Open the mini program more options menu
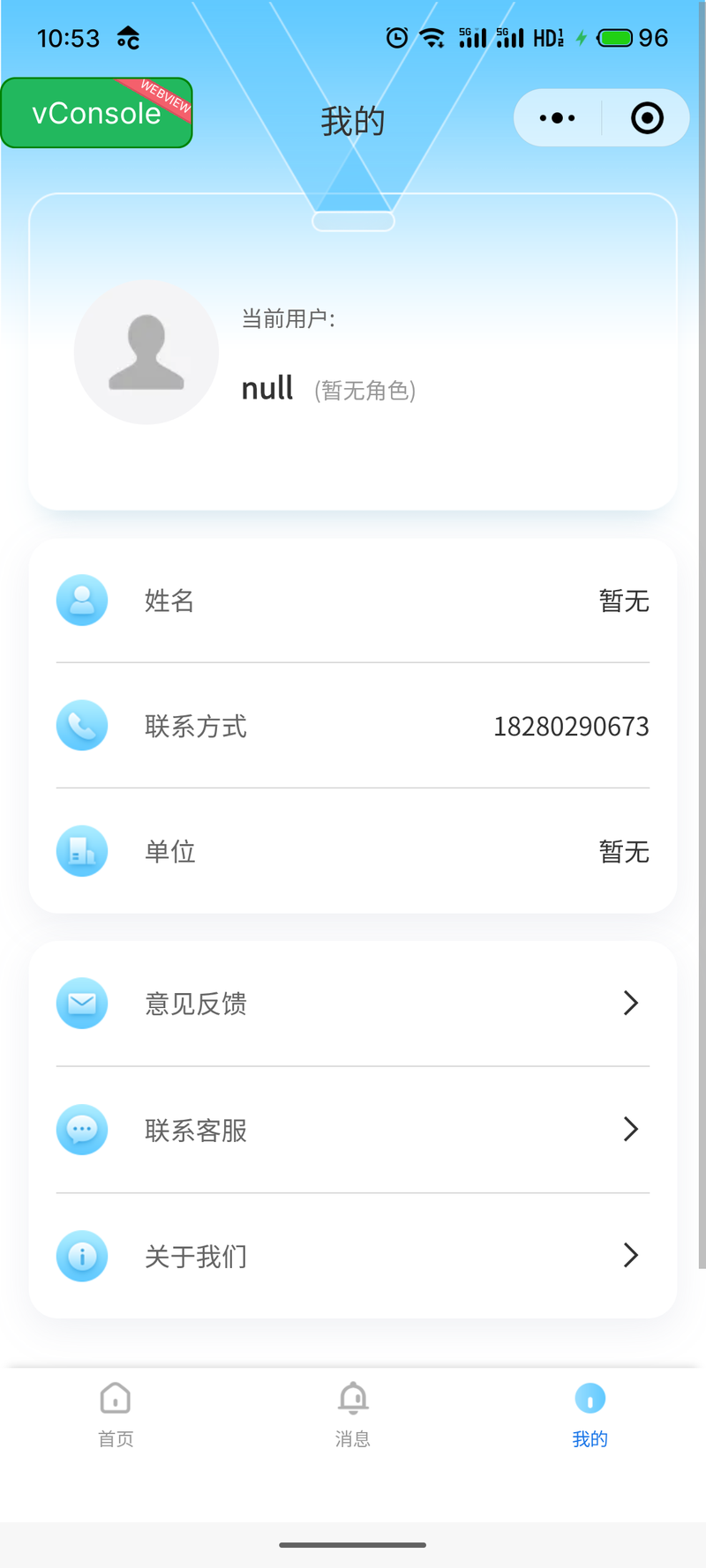The width and height of the screenshot is (706, 1568). tap(558, 117)
